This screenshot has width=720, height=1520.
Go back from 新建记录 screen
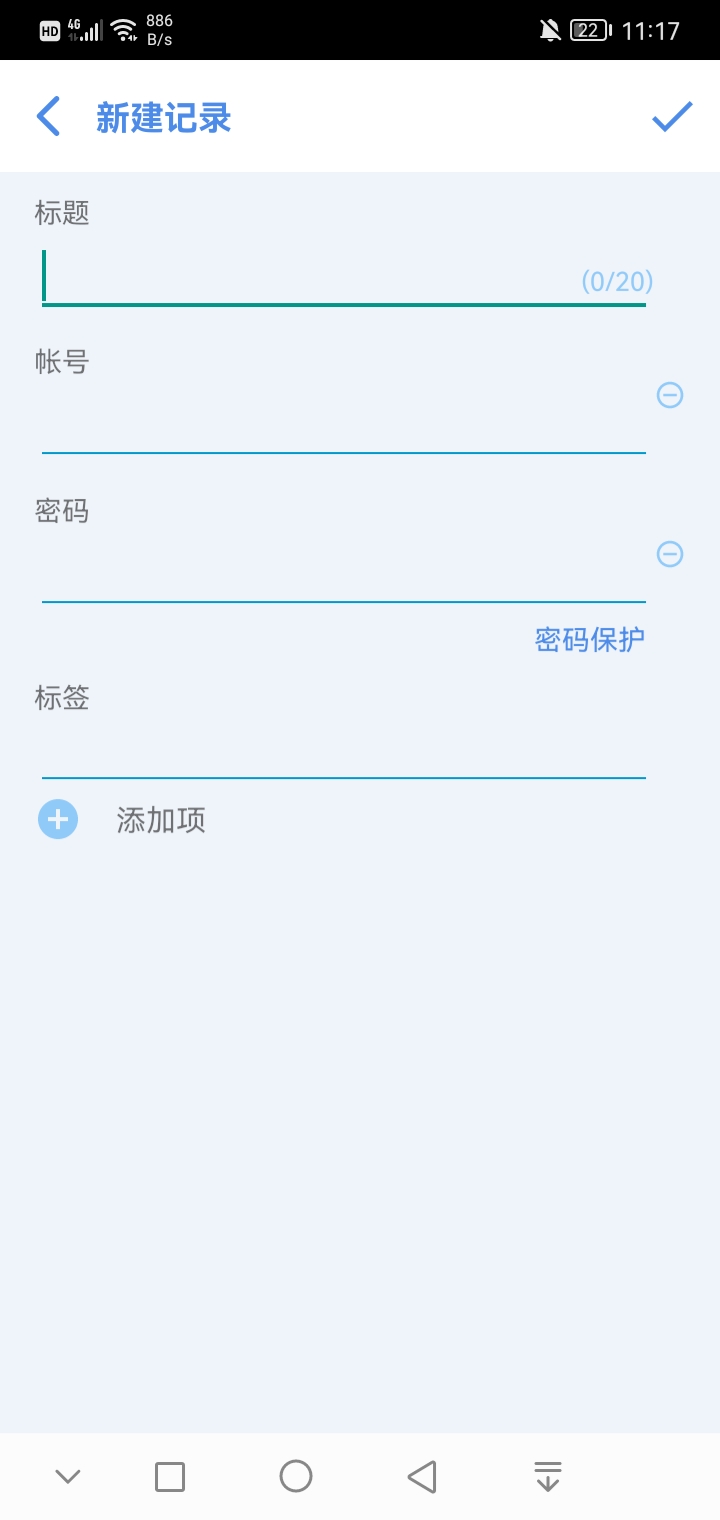[48, 117]
